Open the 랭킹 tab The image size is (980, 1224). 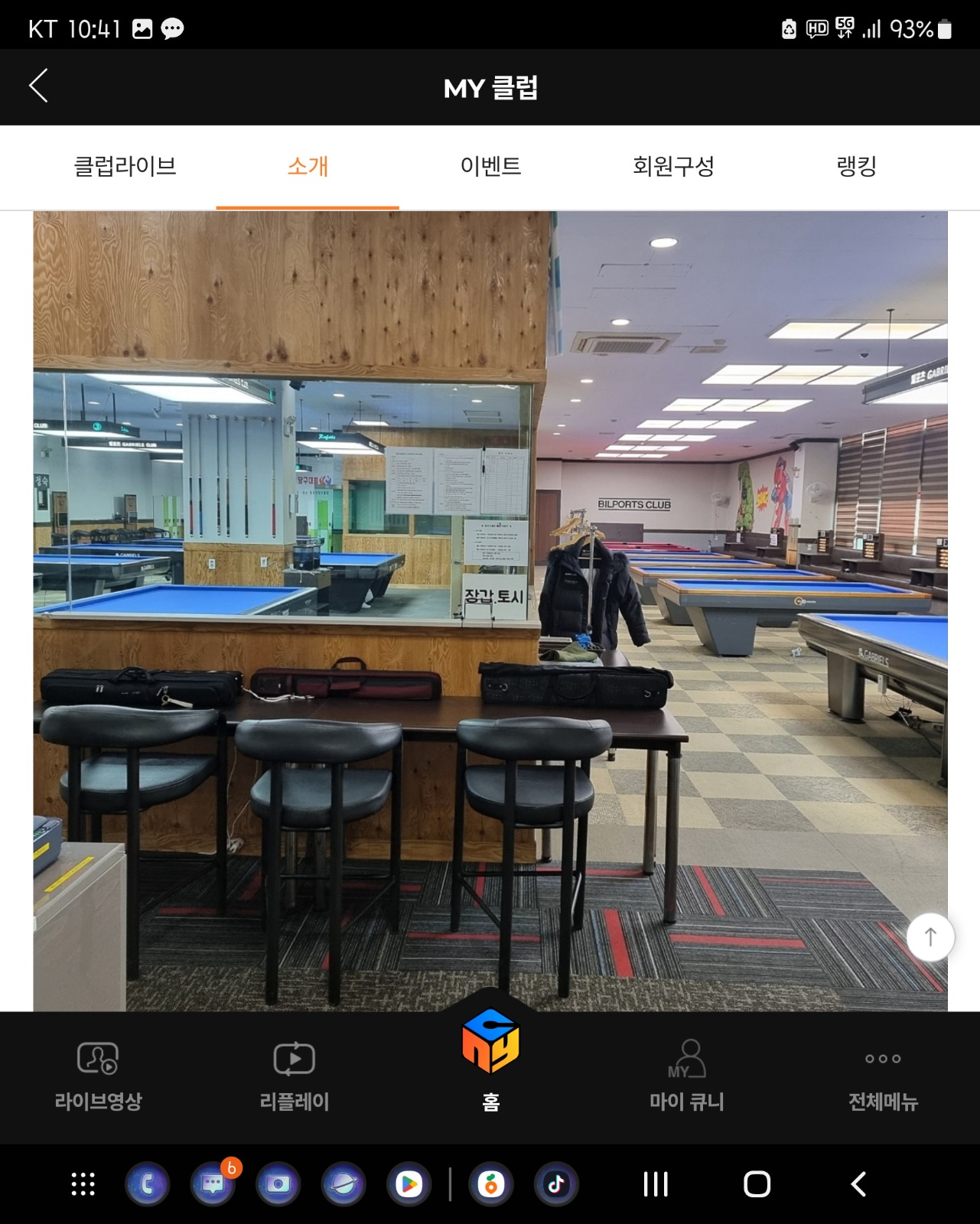tap(856, 166)
